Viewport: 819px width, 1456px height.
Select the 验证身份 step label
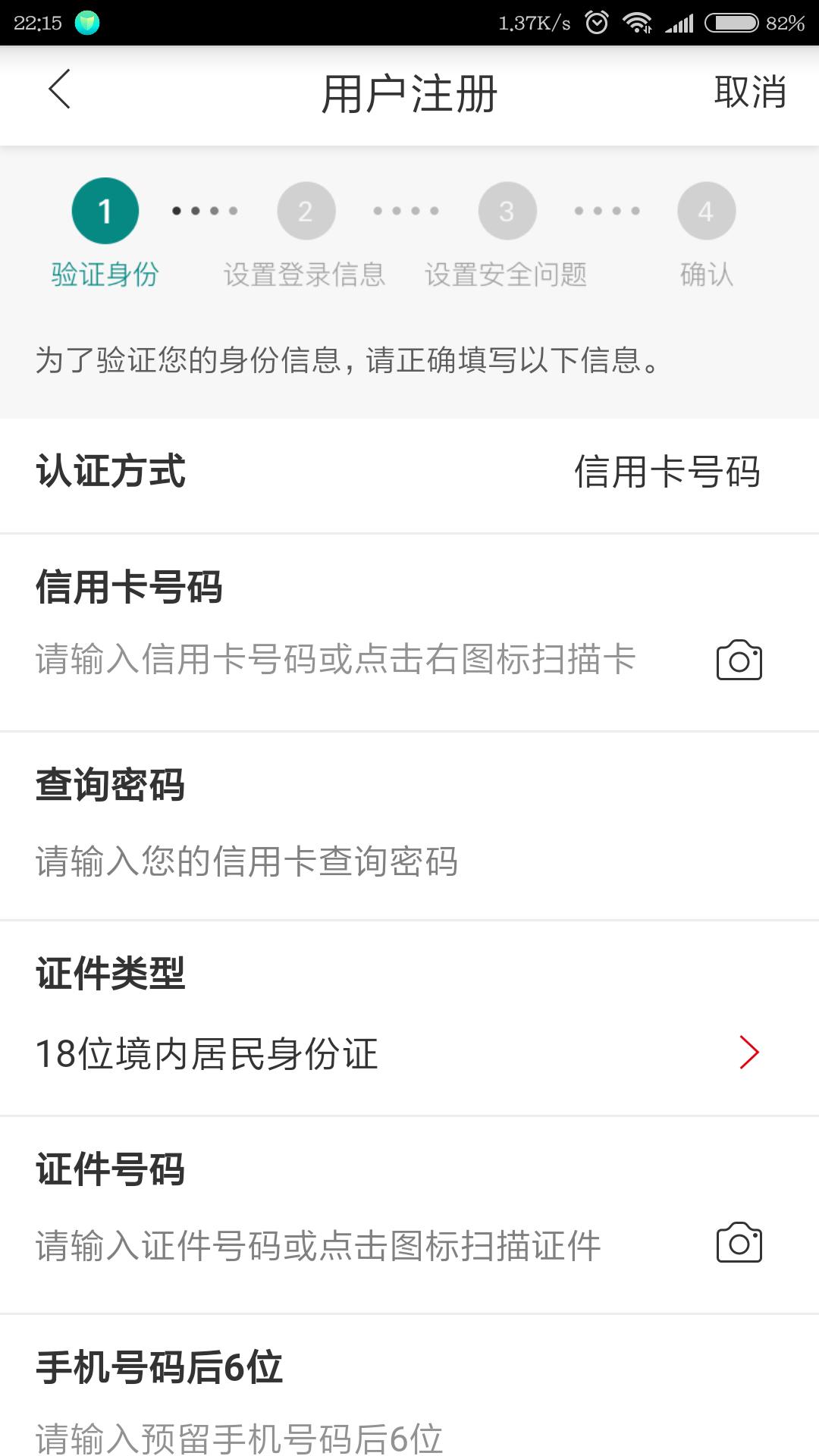point(104,275)
